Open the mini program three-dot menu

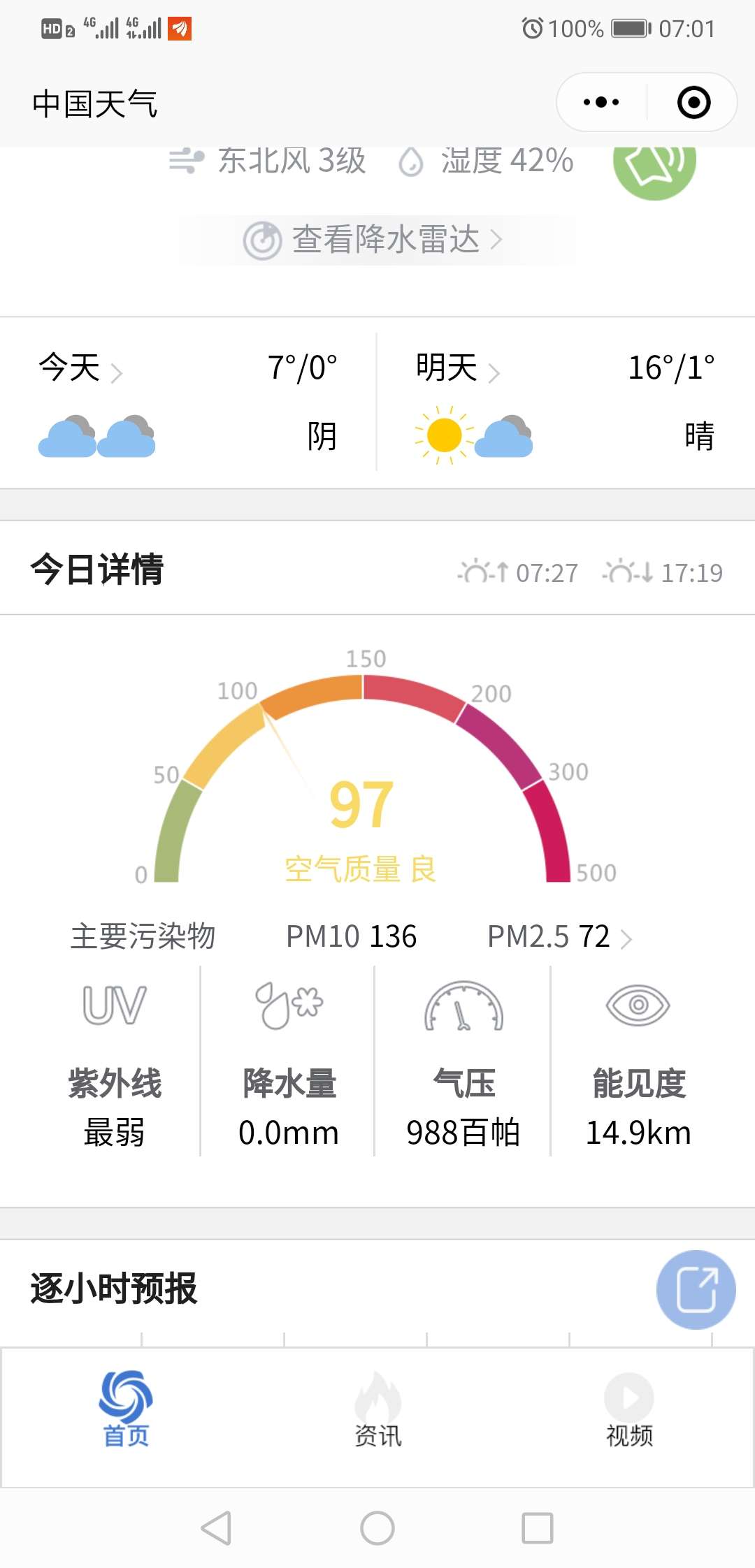tap(601, 103)
